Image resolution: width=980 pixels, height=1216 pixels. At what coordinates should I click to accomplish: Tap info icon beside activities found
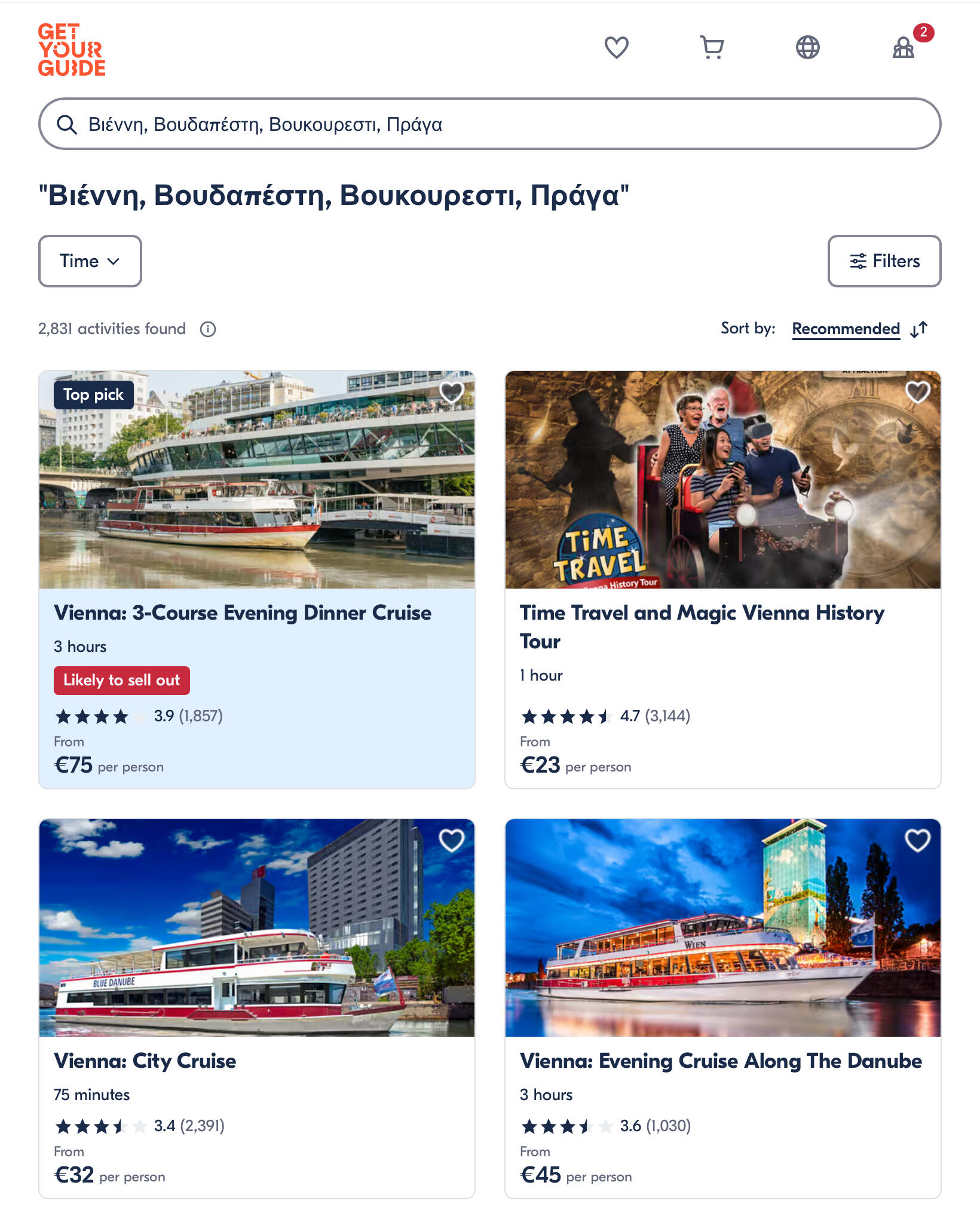coord(208,329)
